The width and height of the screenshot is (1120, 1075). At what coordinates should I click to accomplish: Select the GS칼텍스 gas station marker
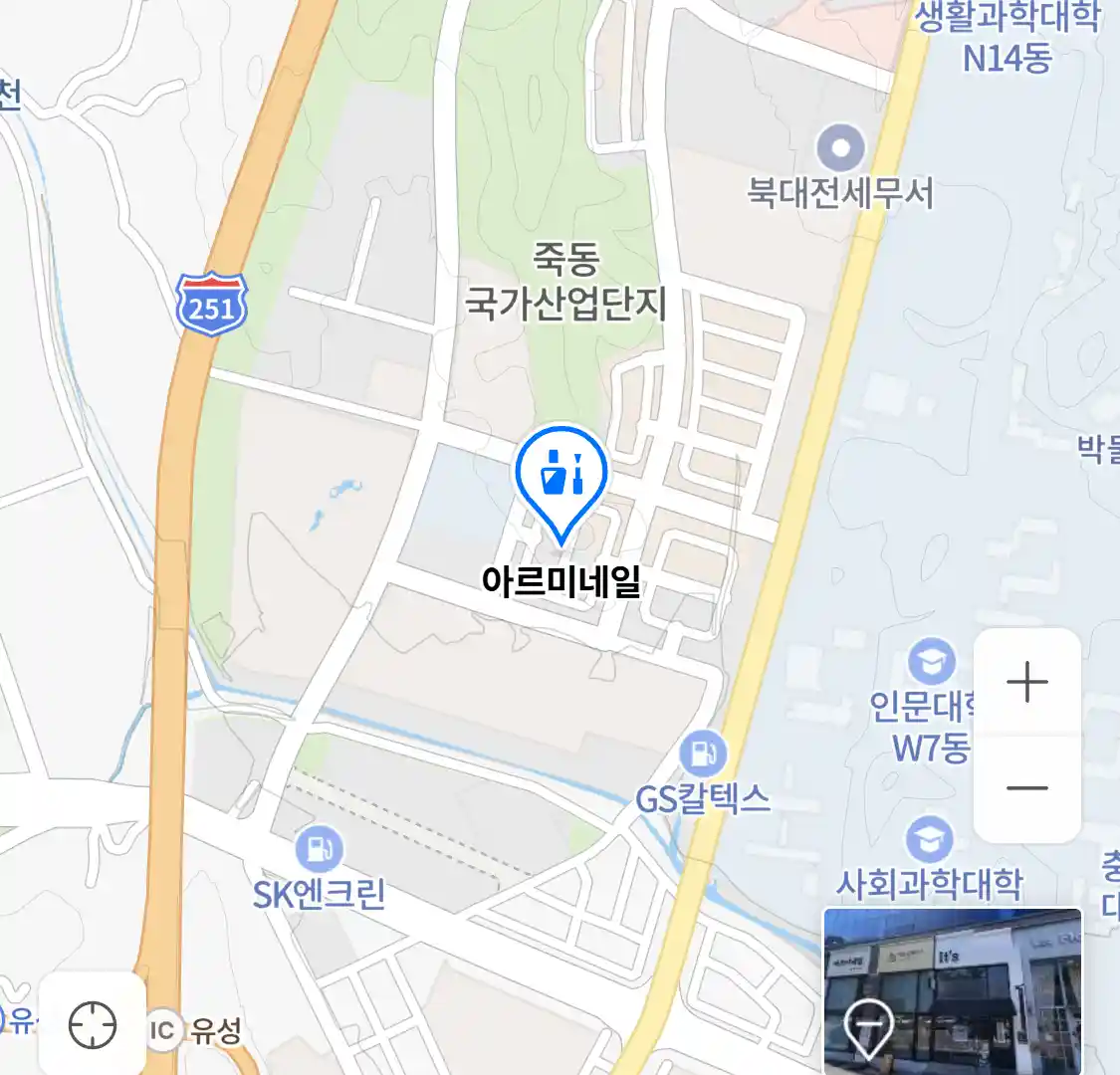tap(704, 754)
